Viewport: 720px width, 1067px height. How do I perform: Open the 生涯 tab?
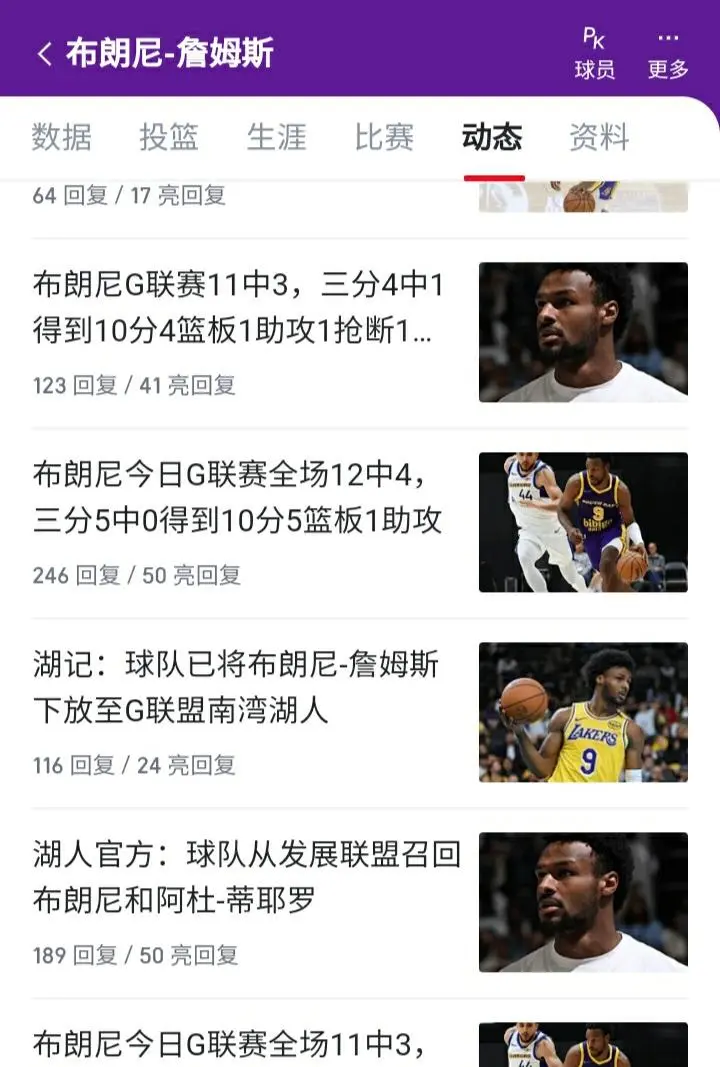(x=277, y=137)
